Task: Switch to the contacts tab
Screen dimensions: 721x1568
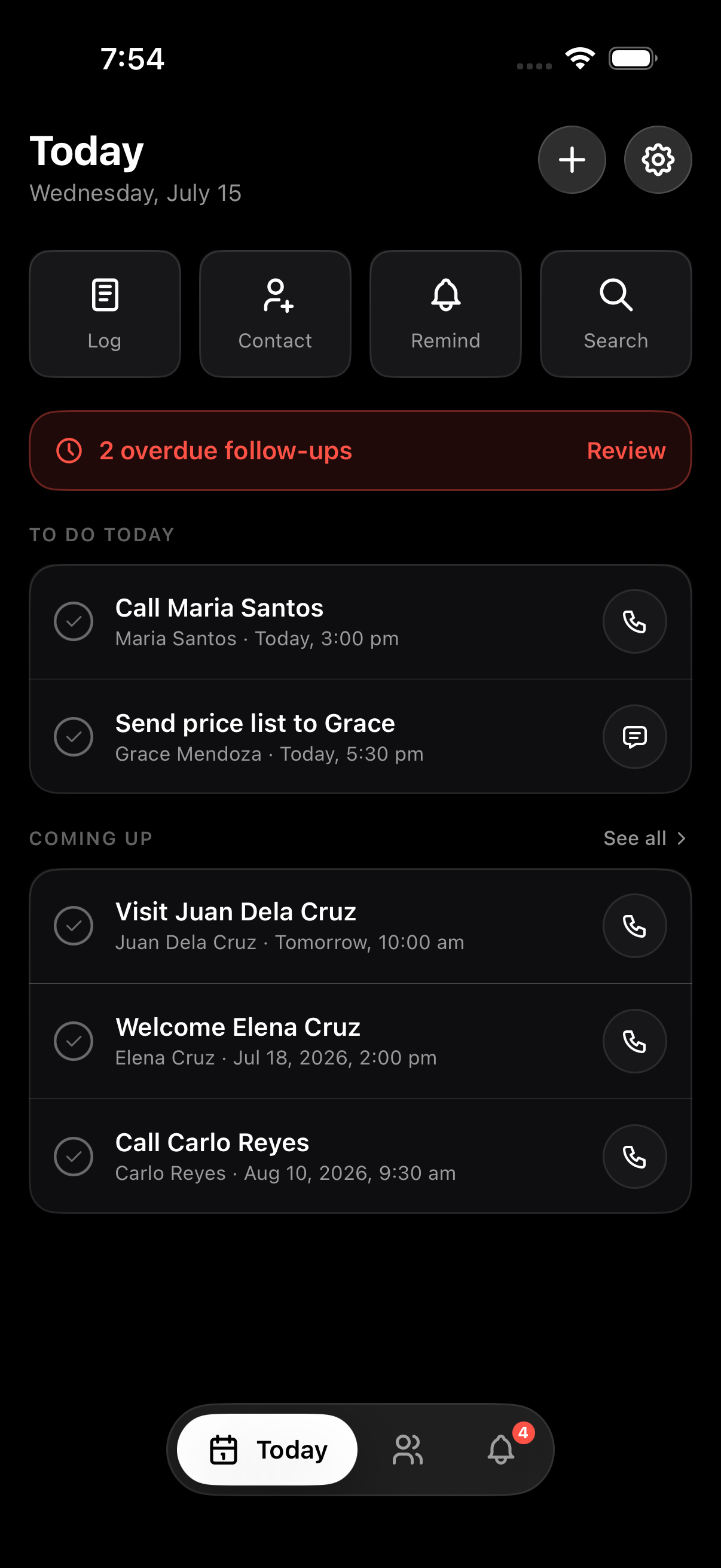Action: click(408, 1450)
